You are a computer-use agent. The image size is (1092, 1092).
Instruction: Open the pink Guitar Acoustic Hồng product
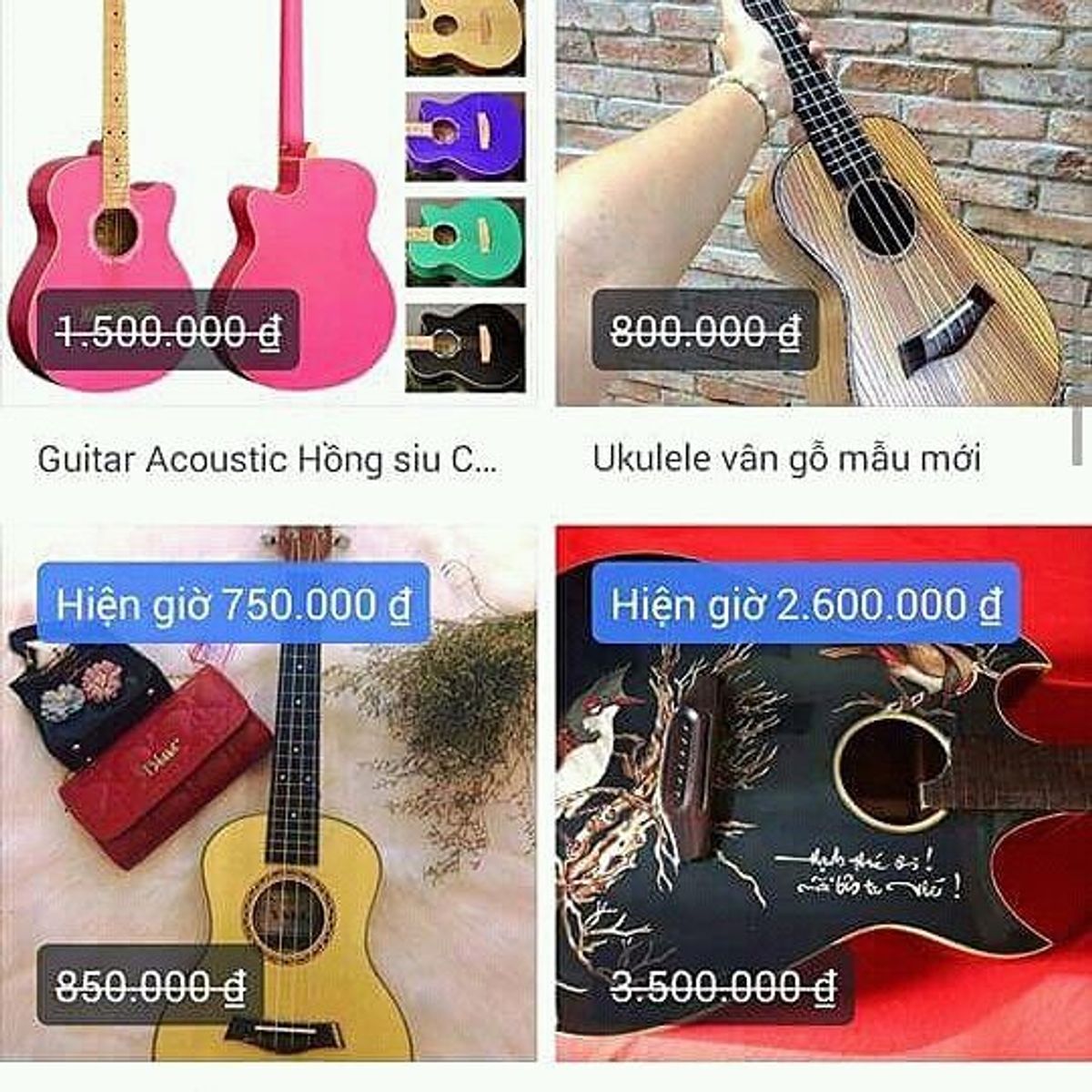268,458
